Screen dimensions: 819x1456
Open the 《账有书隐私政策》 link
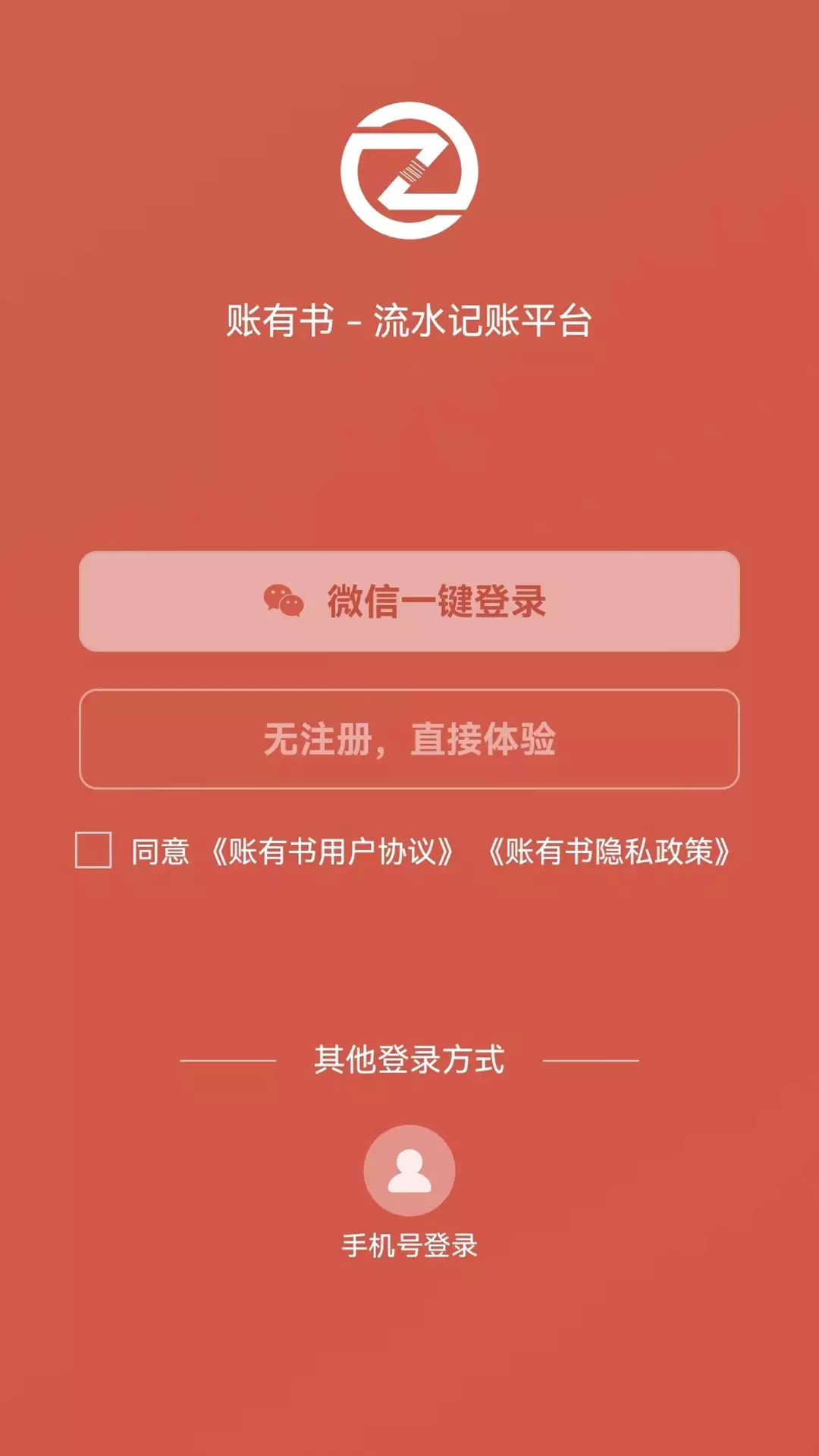pyautogui.click(x=609, y=852)
